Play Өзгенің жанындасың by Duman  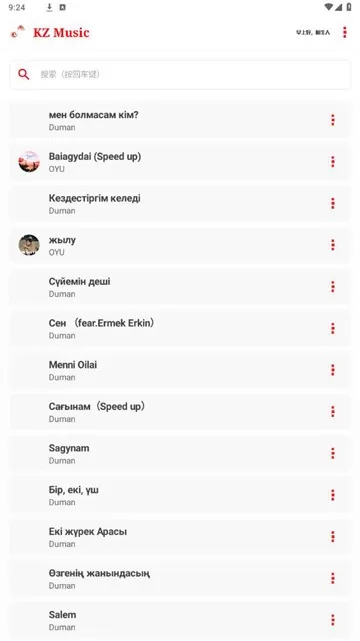point(180,578)
